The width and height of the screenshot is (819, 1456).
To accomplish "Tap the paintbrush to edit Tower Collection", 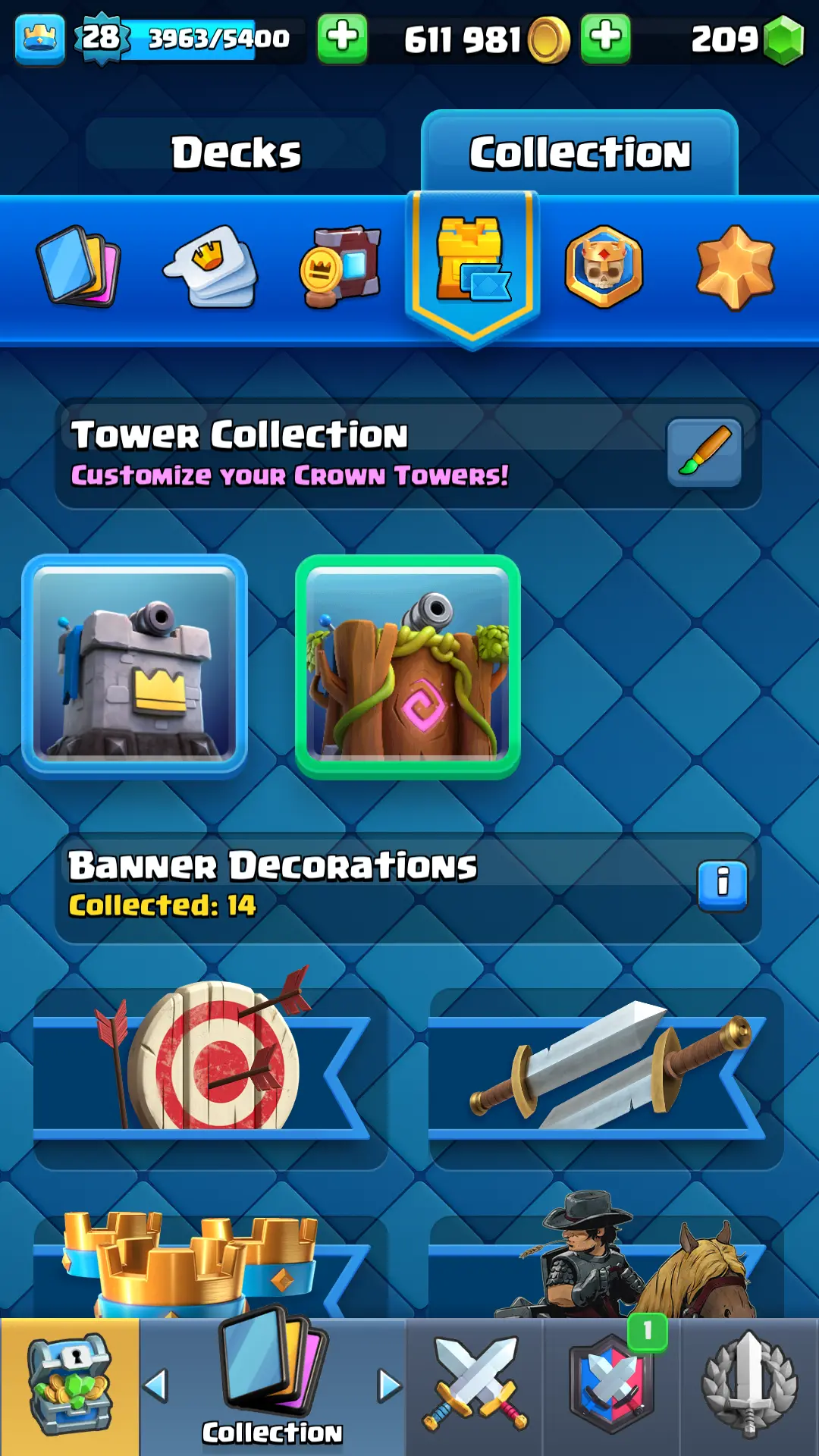I will click(704, 453).
